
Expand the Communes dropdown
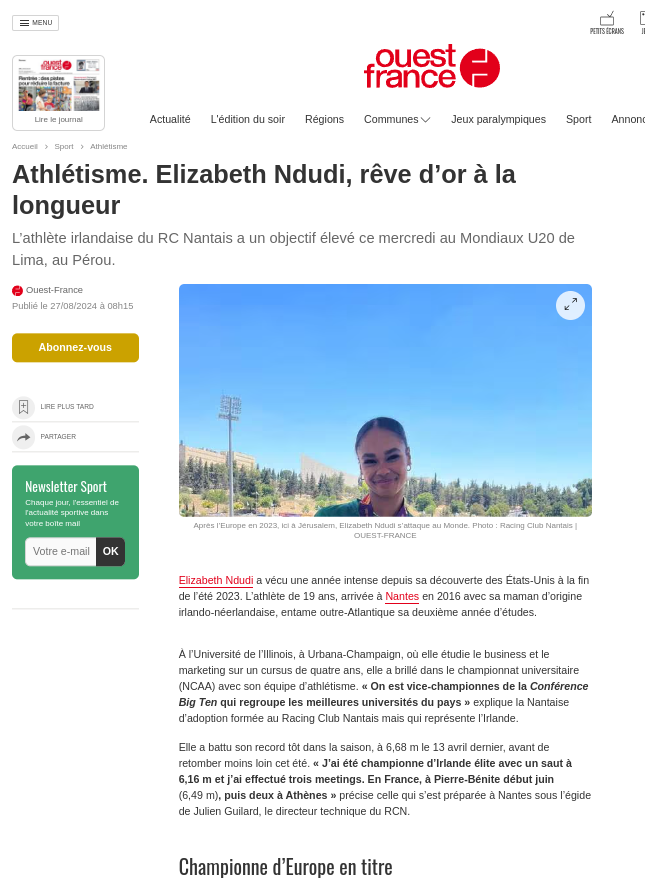397,119
